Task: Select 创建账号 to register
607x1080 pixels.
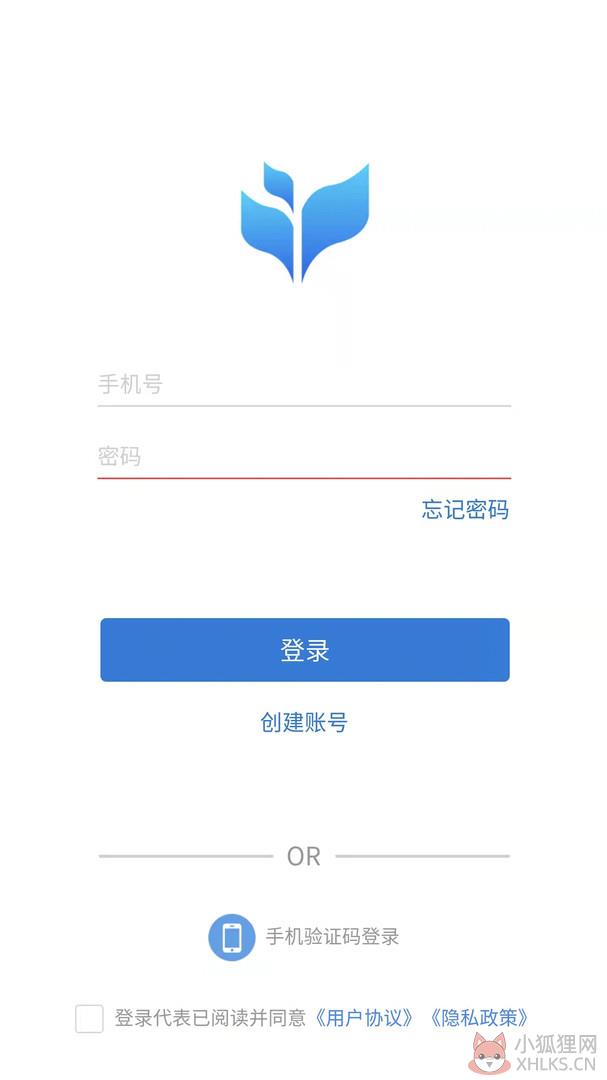Action: (x=304, y=722)
